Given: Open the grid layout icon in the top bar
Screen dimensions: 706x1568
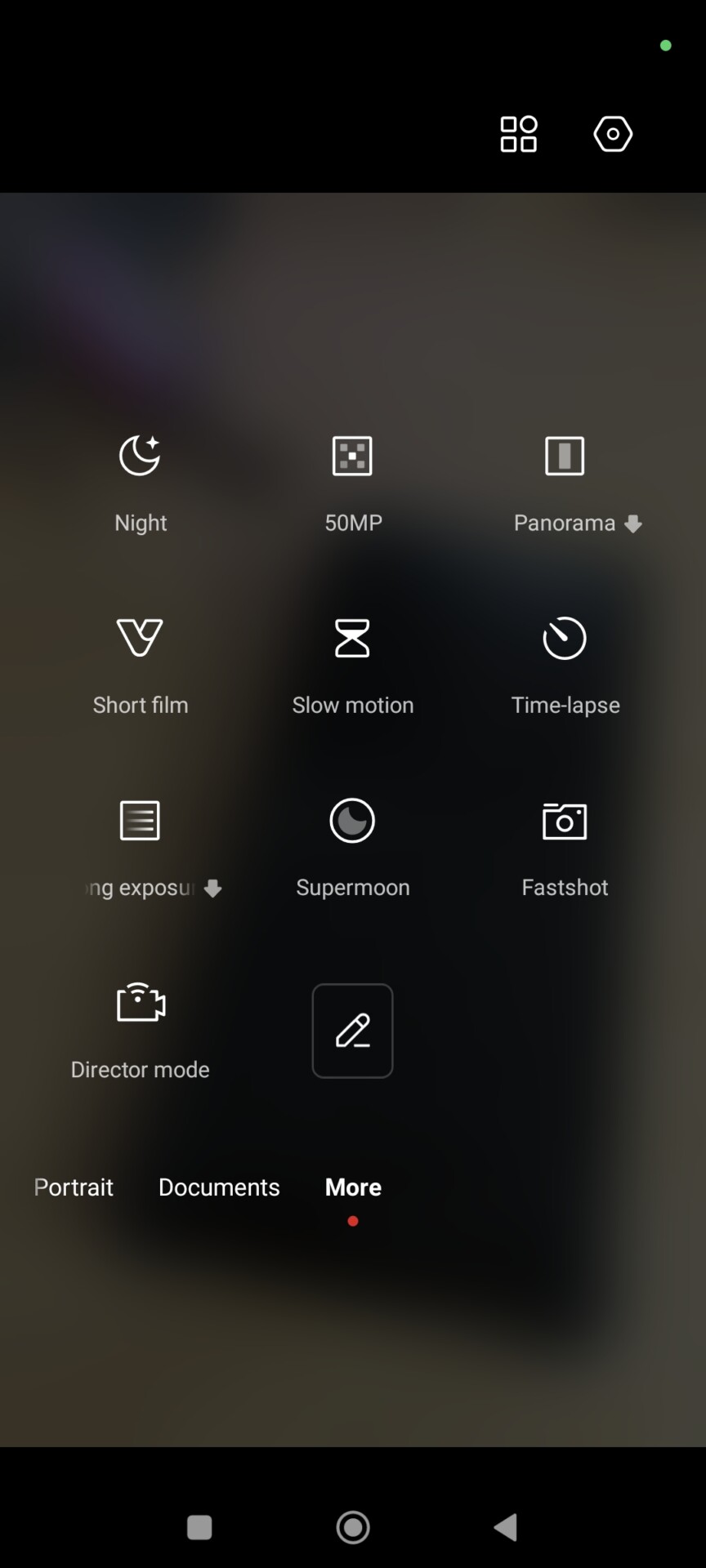Looking at the screenshot, I should [x=518, y=134].
